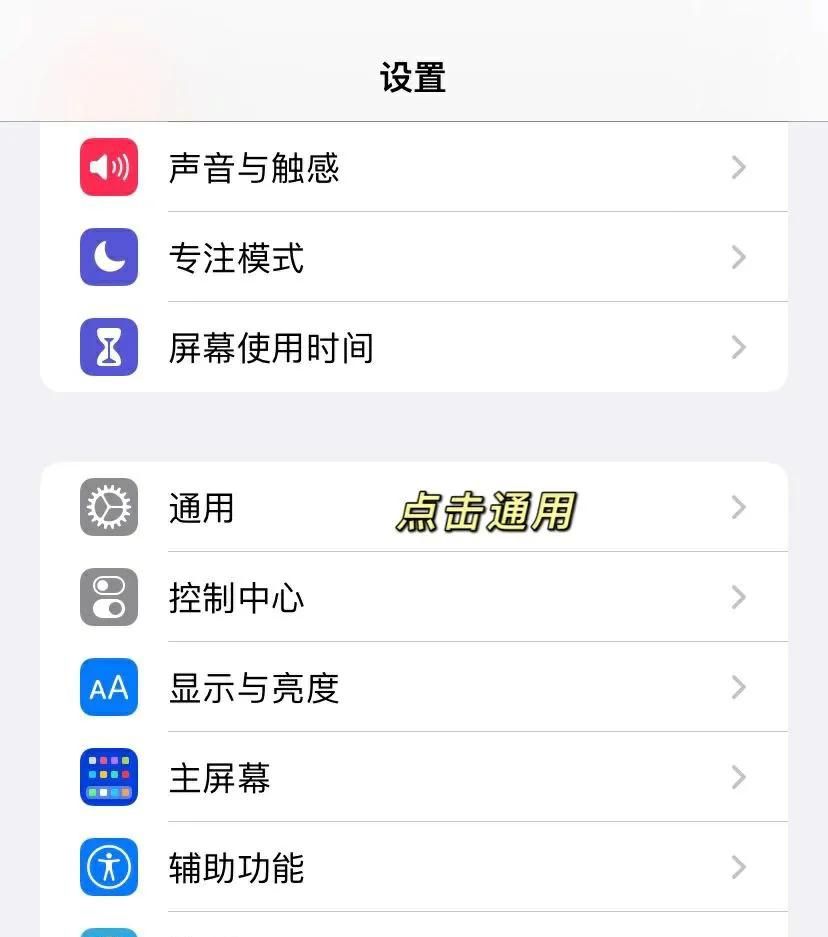The height and width of the screenshot is (937, 828).
Task: Tap the Home Screen app grid icon
Action: (108, 777)
